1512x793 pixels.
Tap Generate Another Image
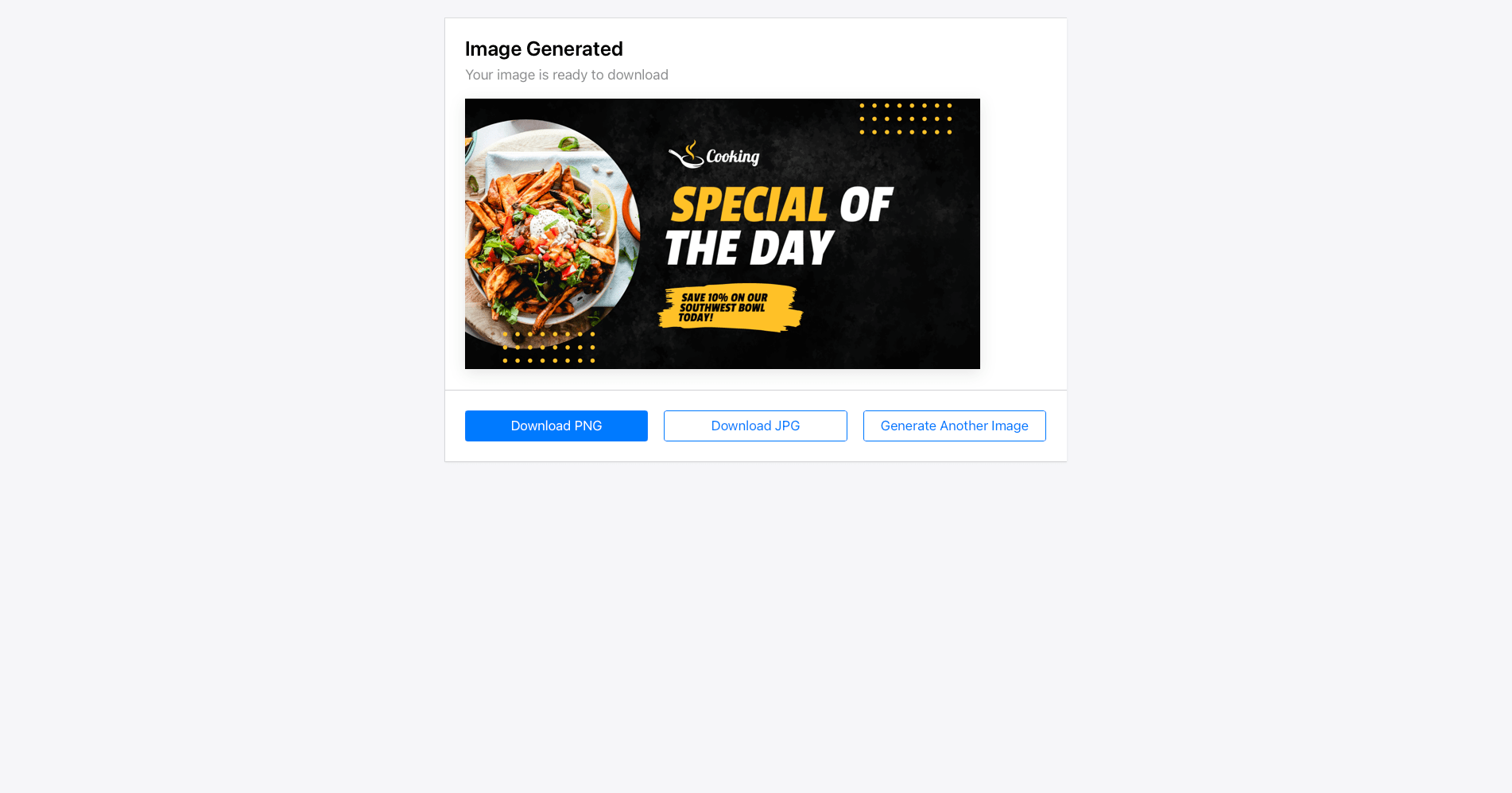click(x=954, y=426)
